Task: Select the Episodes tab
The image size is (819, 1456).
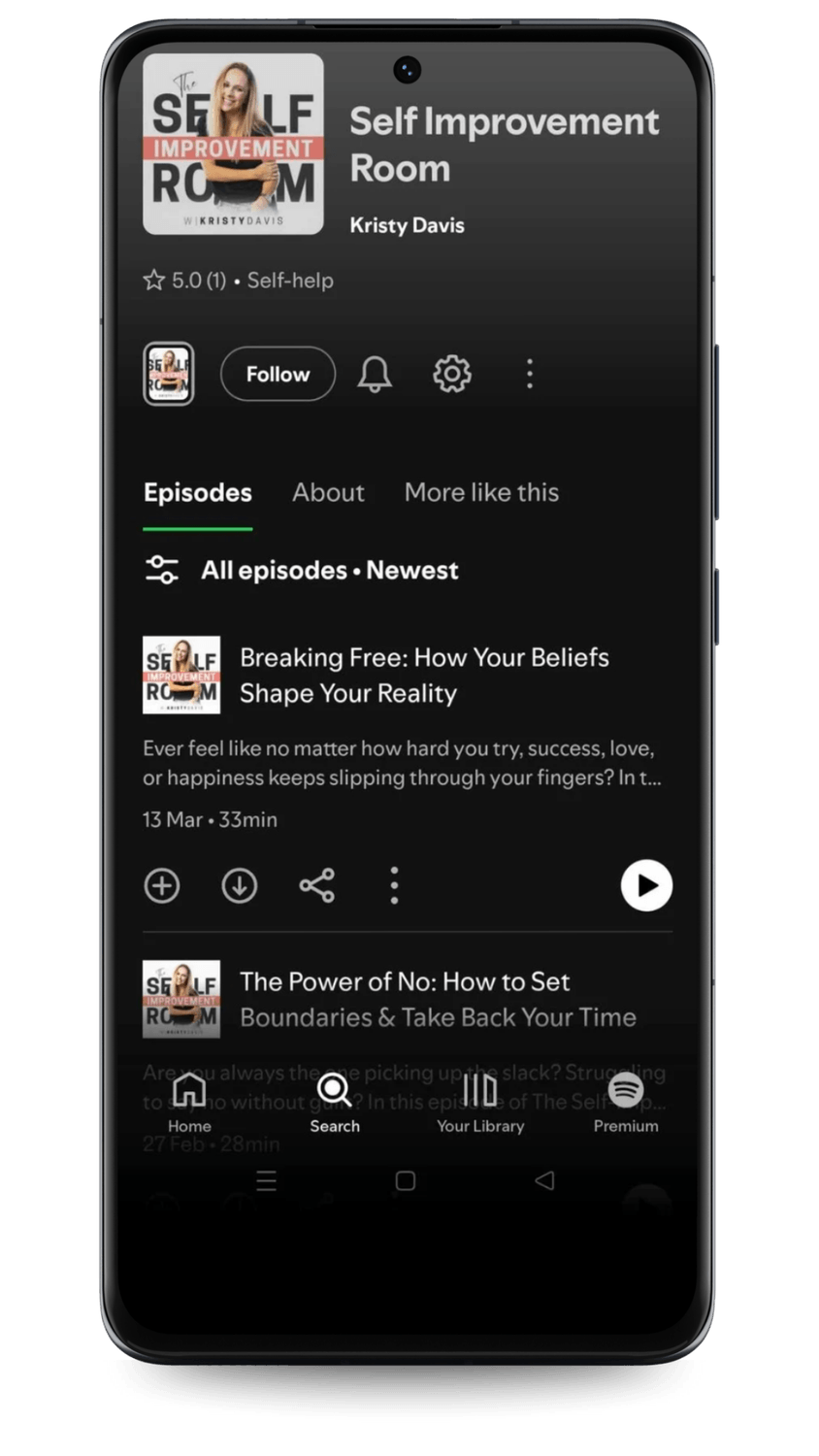Action: click(198, 492)
